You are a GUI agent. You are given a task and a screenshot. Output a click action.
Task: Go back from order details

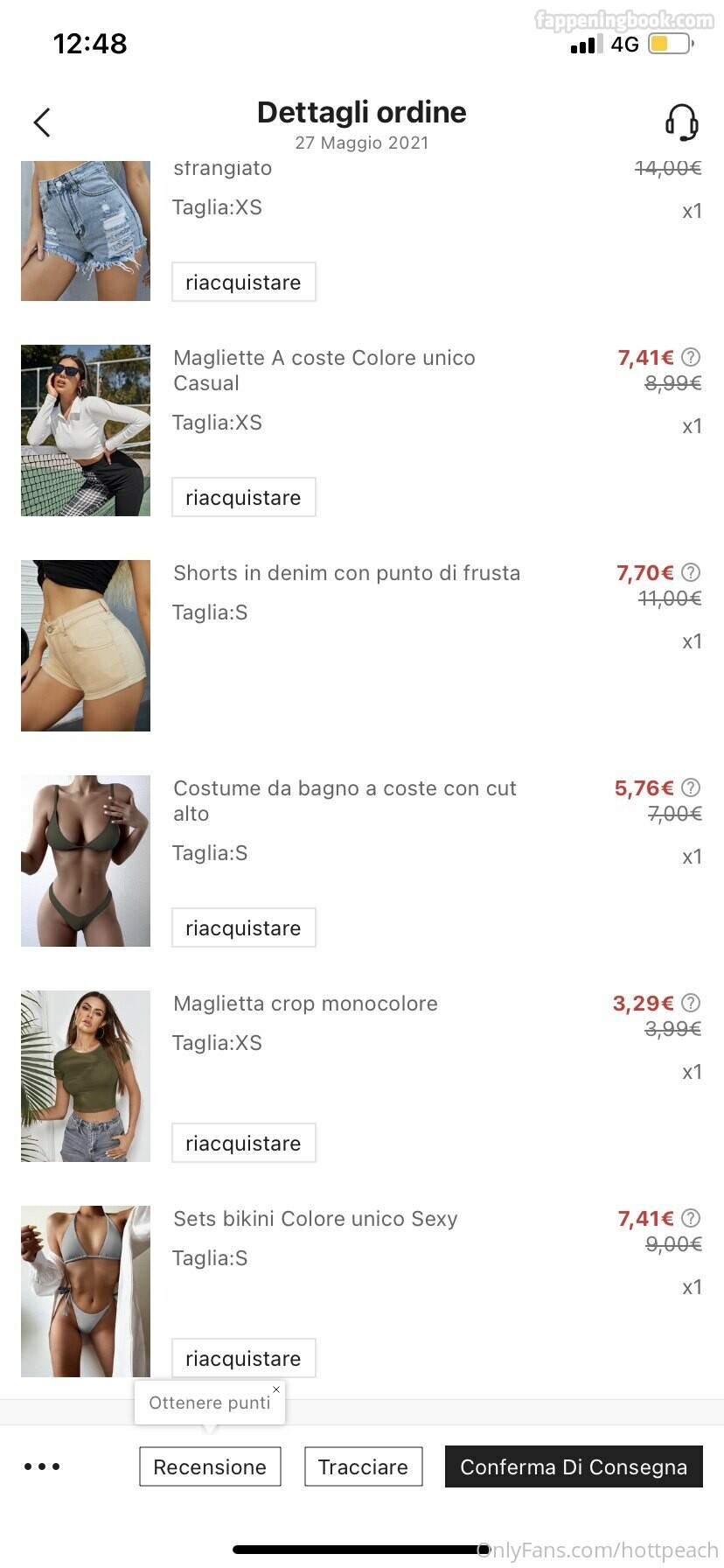tap(42, 122)
